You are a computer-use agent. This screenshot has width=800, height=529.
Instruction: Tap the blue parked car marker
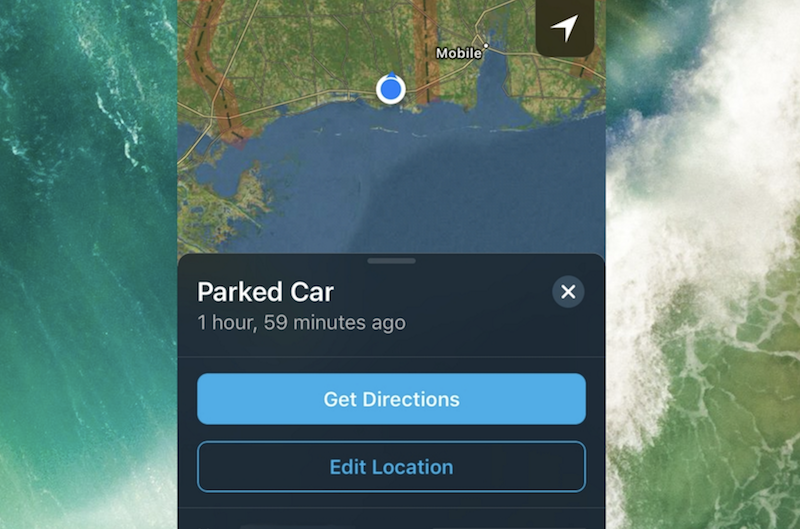390,90
